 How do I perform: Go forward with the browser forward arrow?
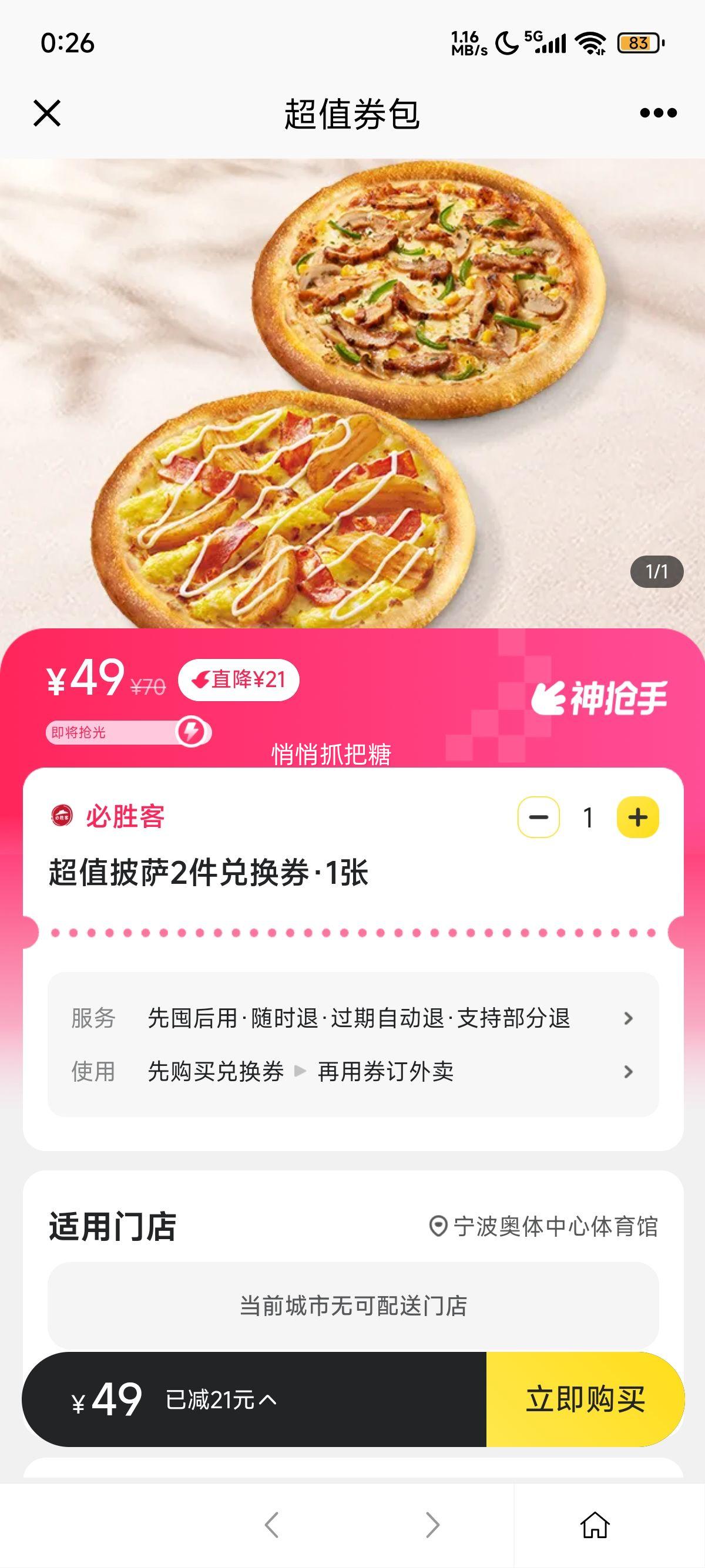tap(432, 1525)
